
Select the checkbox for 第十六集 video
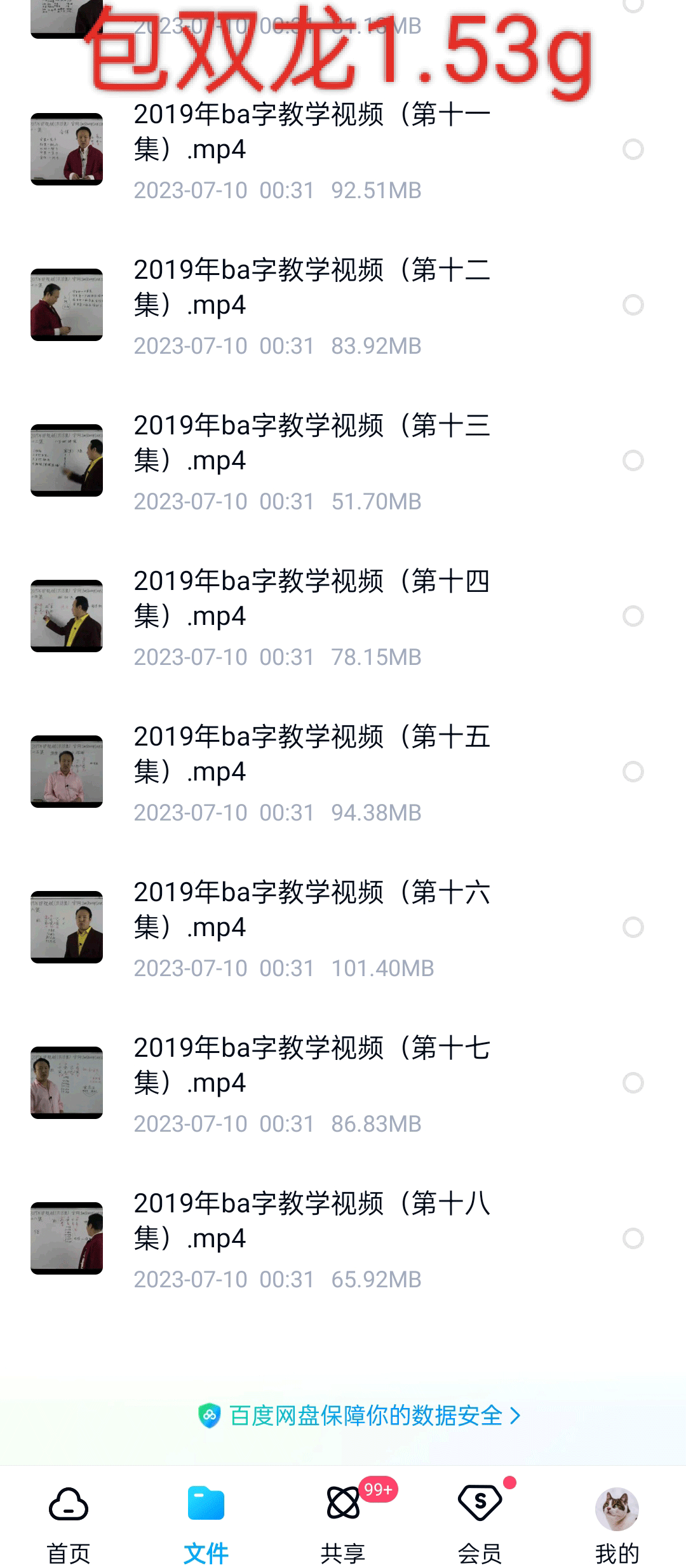[633, 927]
